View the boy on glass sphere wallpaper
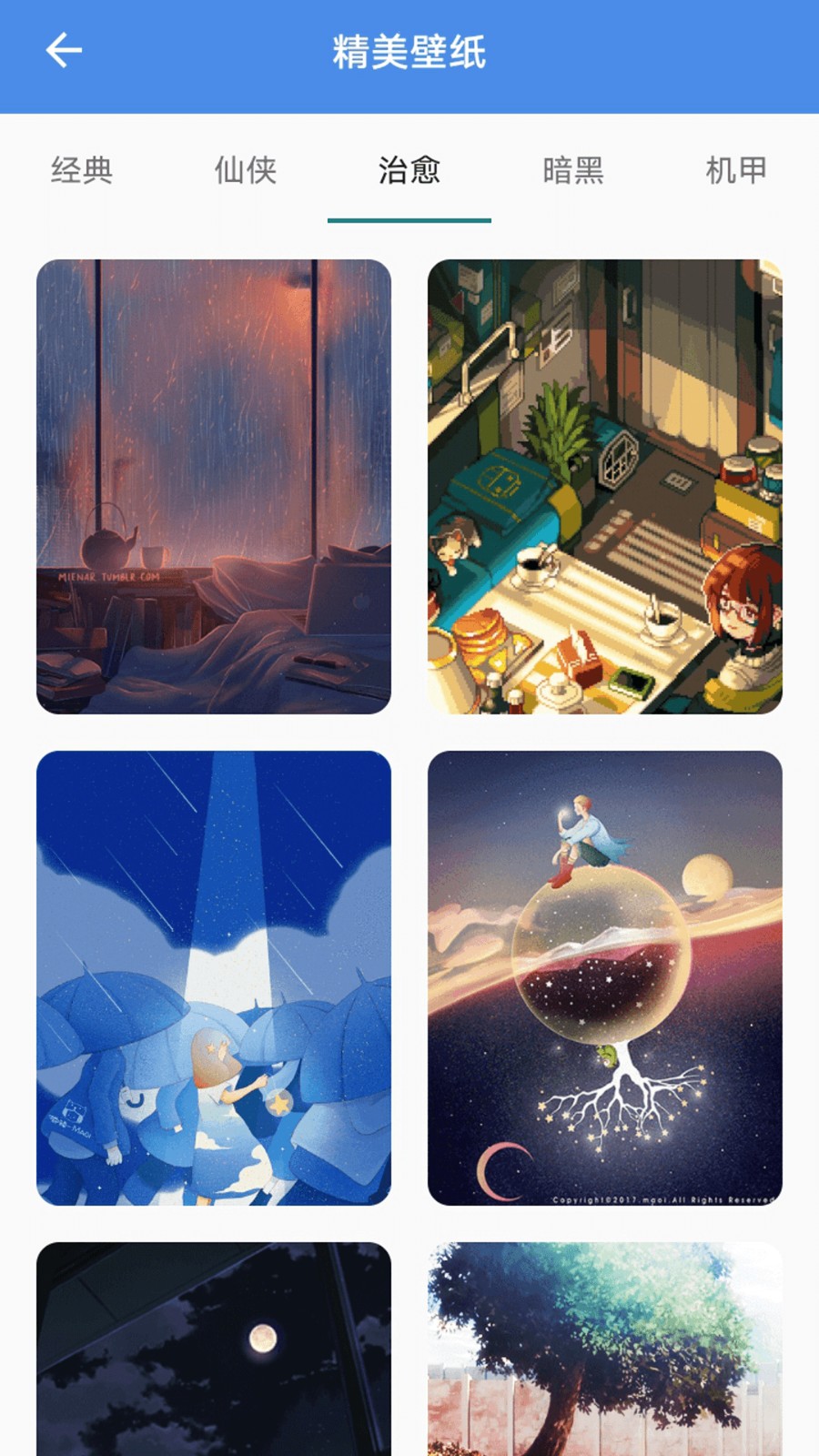This screenshot has height=1456, width=819. coord(605,978)
